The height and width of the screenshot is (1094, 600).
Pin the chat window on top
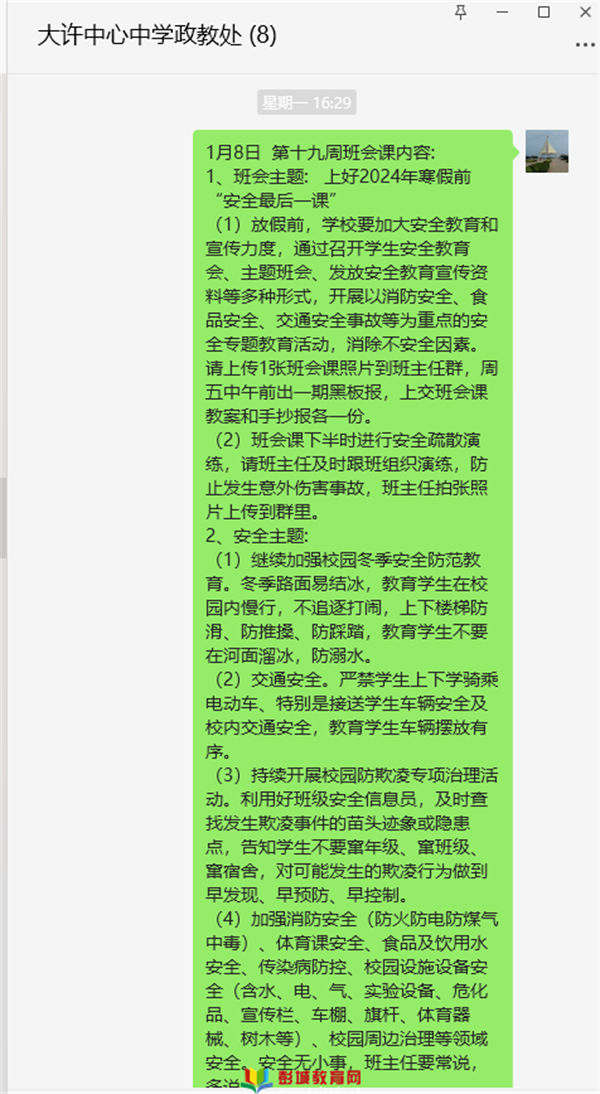point(460,12)
